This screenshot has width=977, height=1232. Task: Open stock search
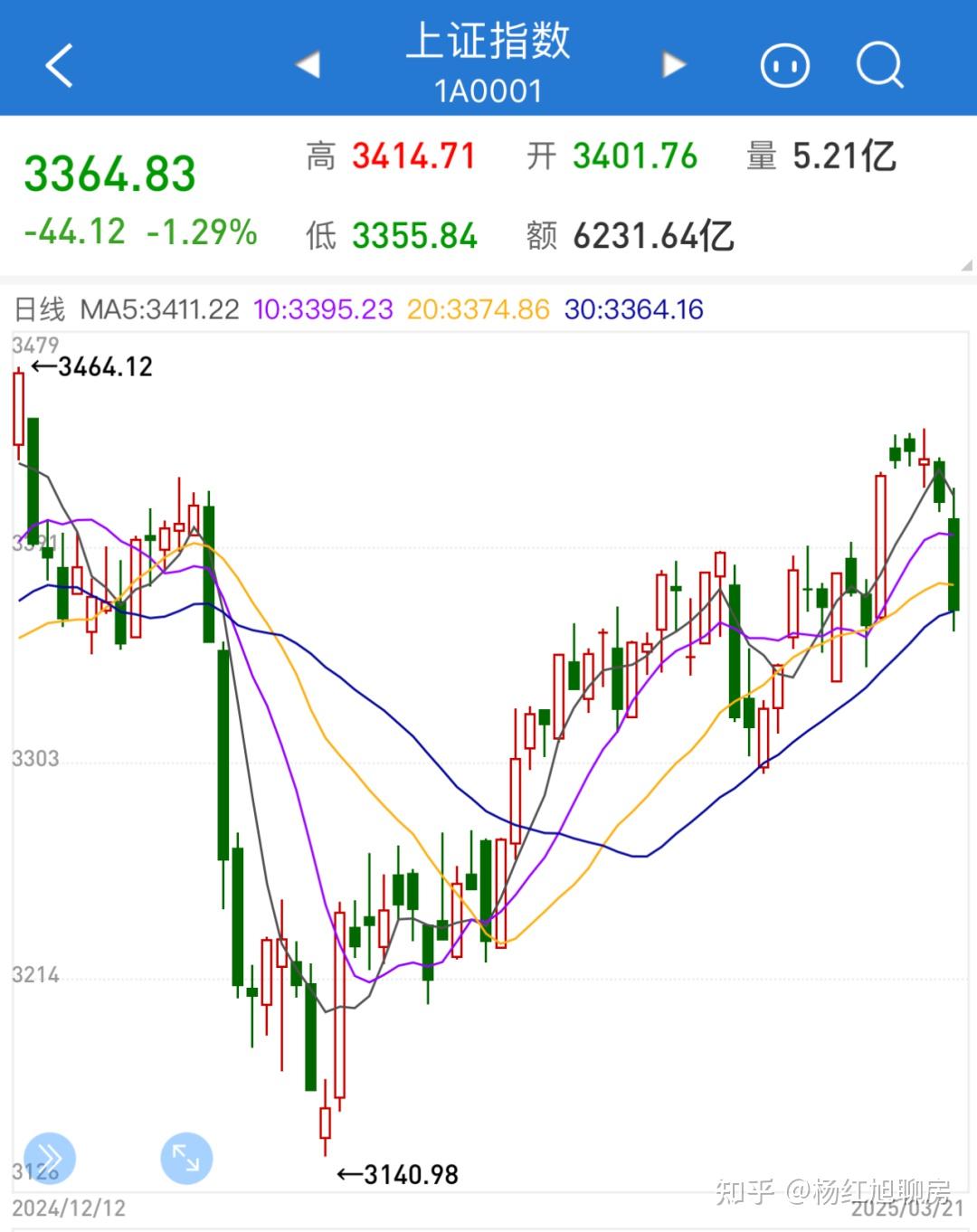[879, 66]
